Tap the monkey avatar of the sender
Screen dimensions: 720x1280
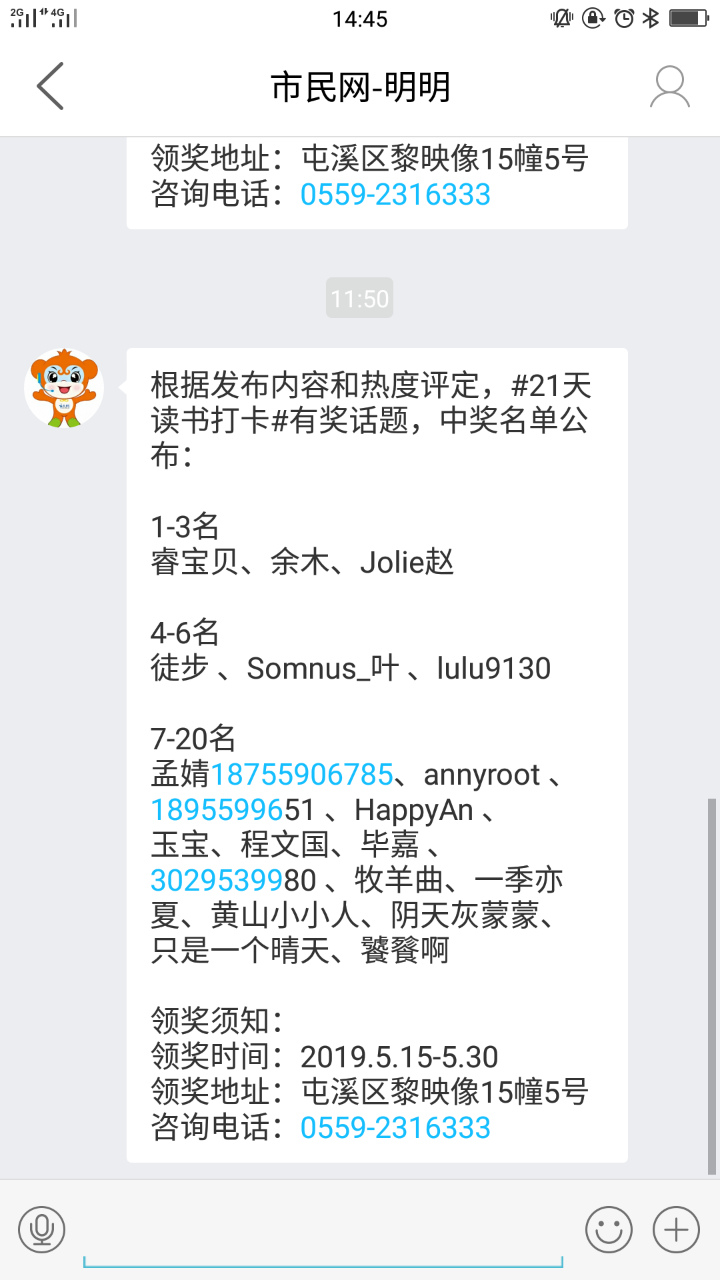pos(64,389)
